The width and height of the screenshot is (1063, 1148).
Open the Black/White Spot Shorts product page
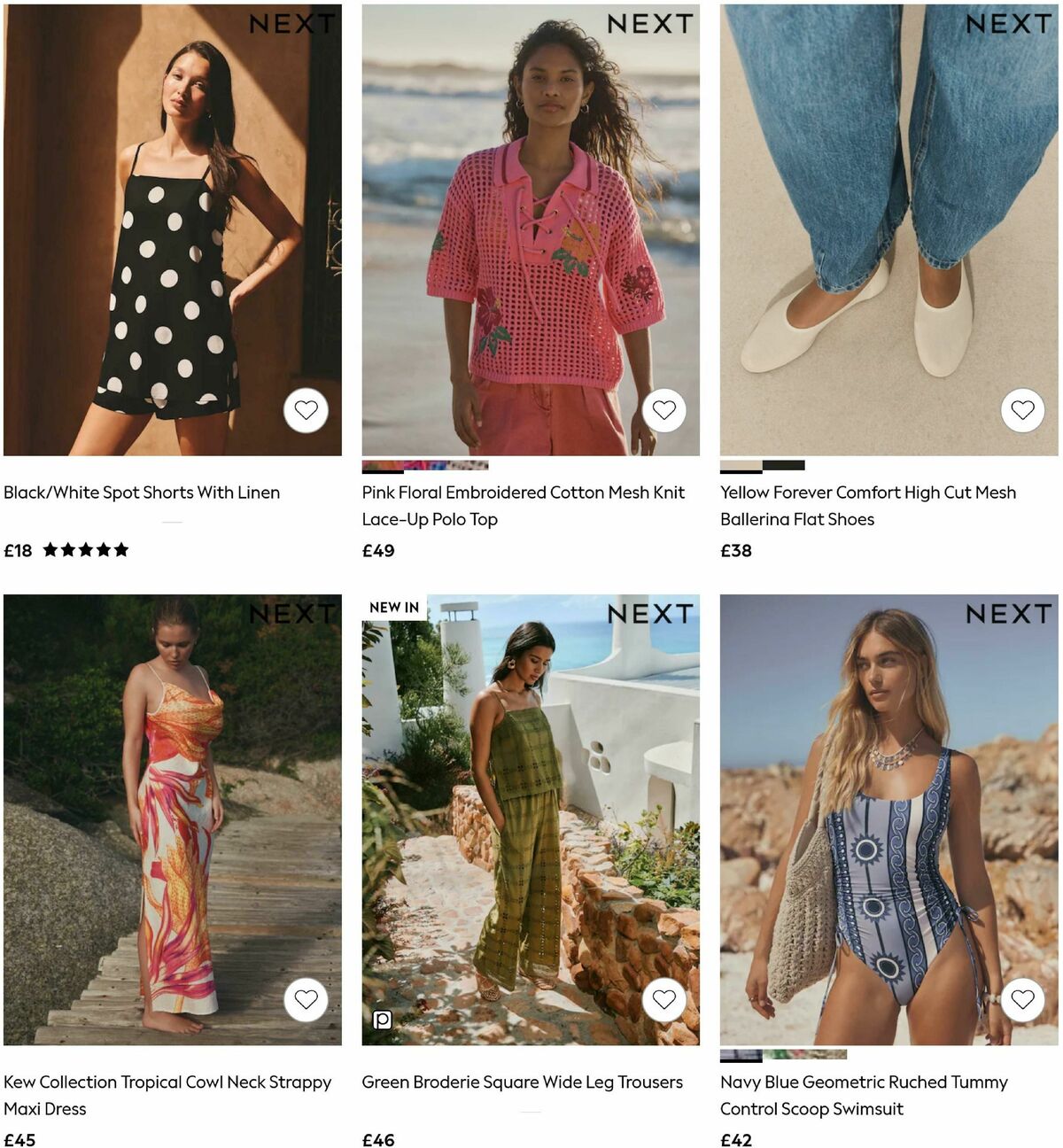143,492
